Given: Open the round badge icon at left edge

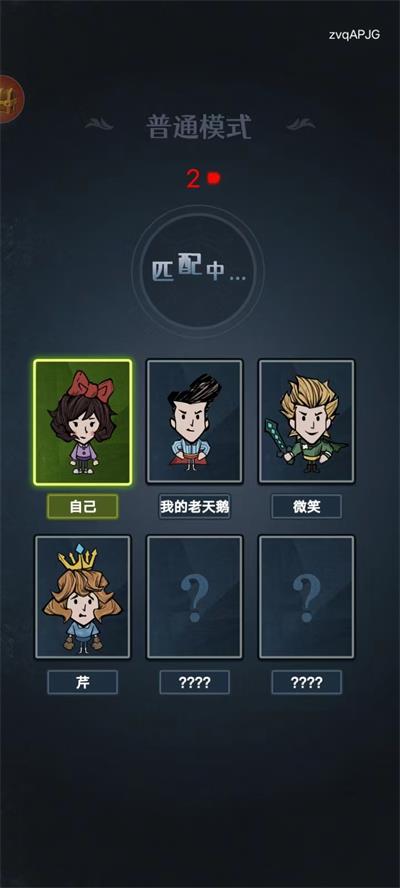Looking at the screenshot, I should pos(11,99).
